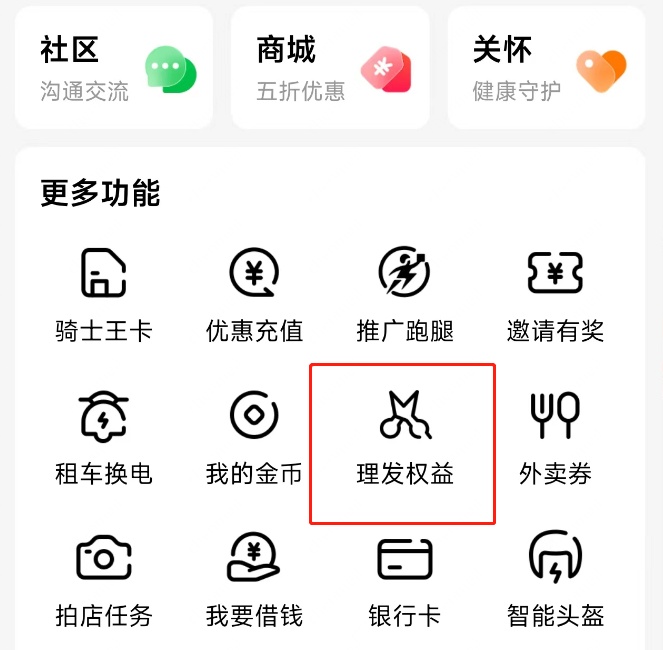Image resolution: width=663 pixels, height=650 pixels.
Task: Open 我要借钱 loan service
Action: tap(254, 580)
